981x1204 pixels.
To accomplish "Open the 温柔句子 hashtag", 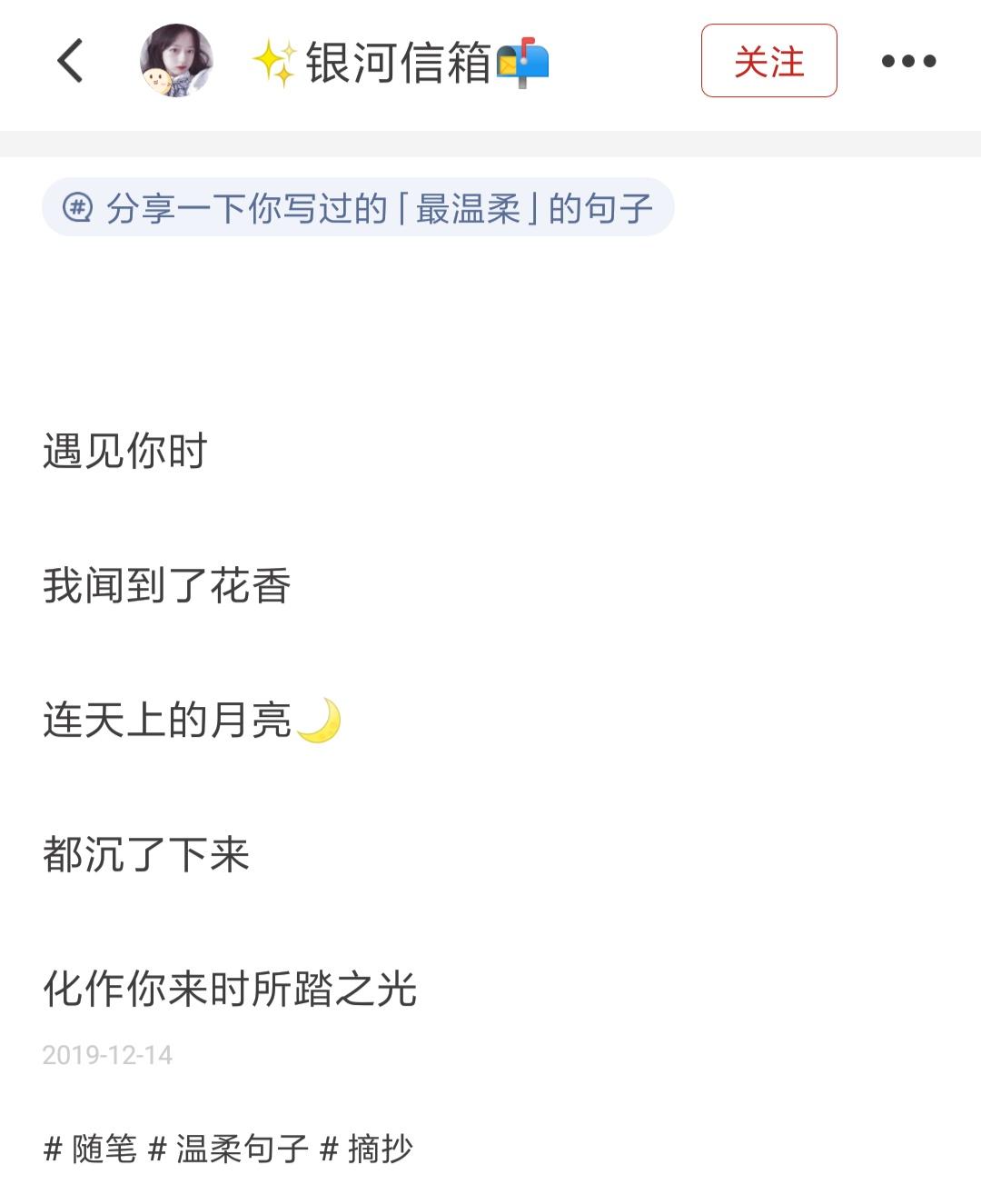I will [229, 1149].
